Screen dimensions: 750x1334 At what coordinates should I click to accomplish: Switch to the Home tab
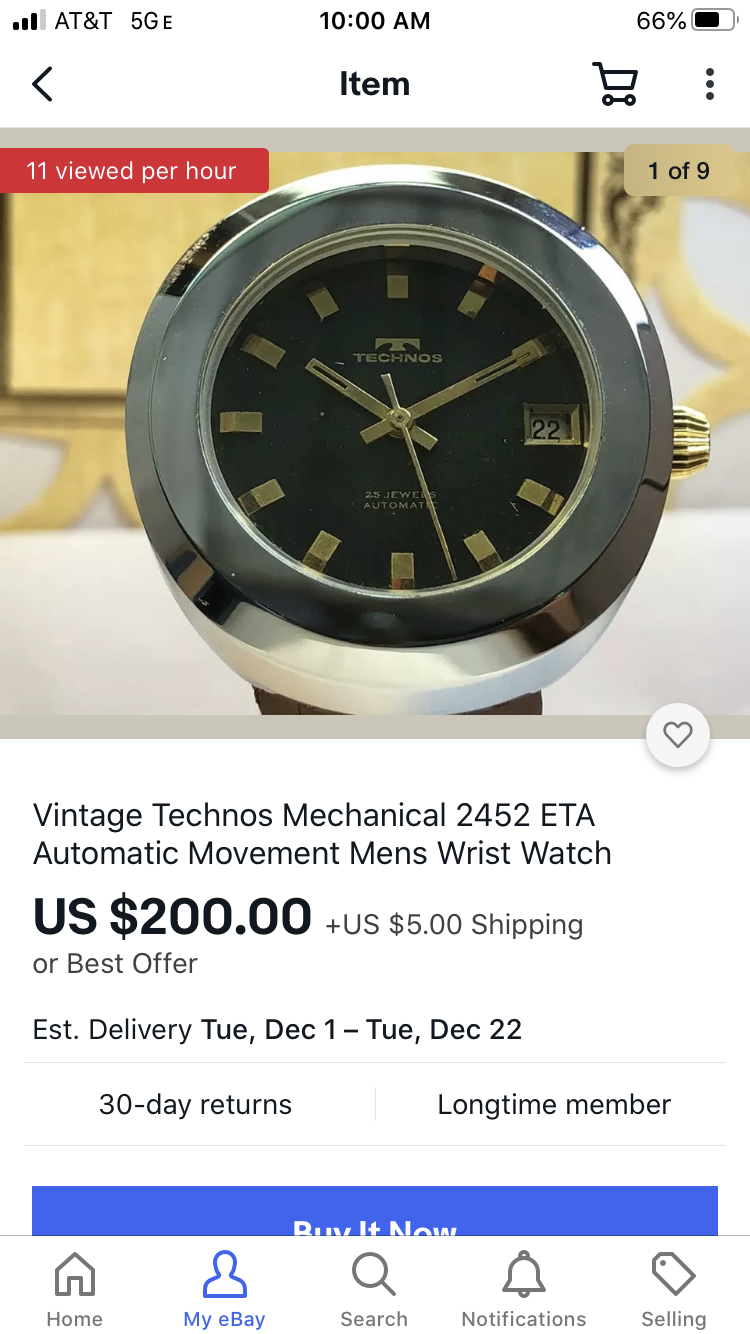[75, 1290]
